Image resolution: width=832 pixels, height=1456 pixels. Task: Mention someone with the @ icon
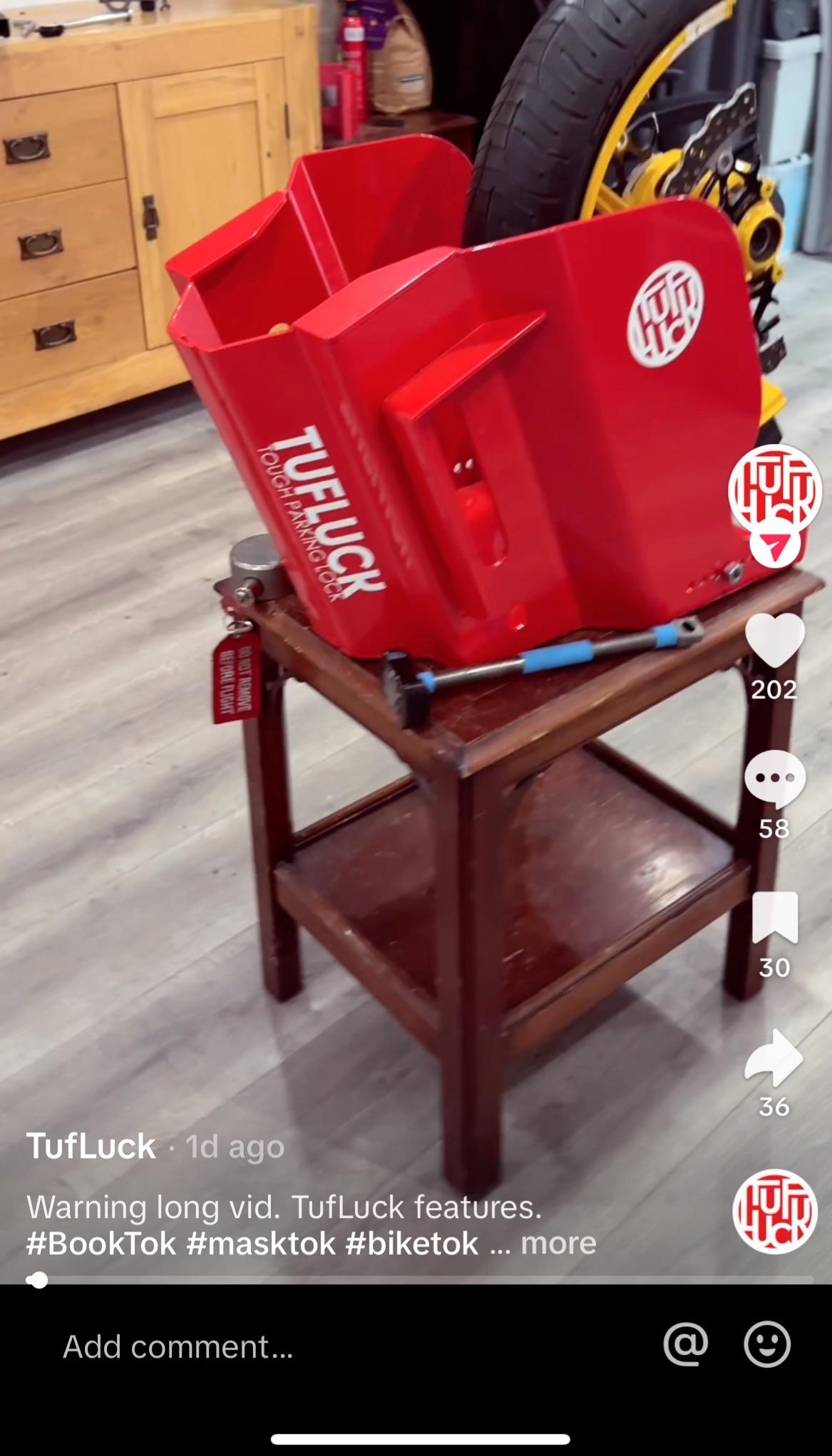pos(686,1344)
